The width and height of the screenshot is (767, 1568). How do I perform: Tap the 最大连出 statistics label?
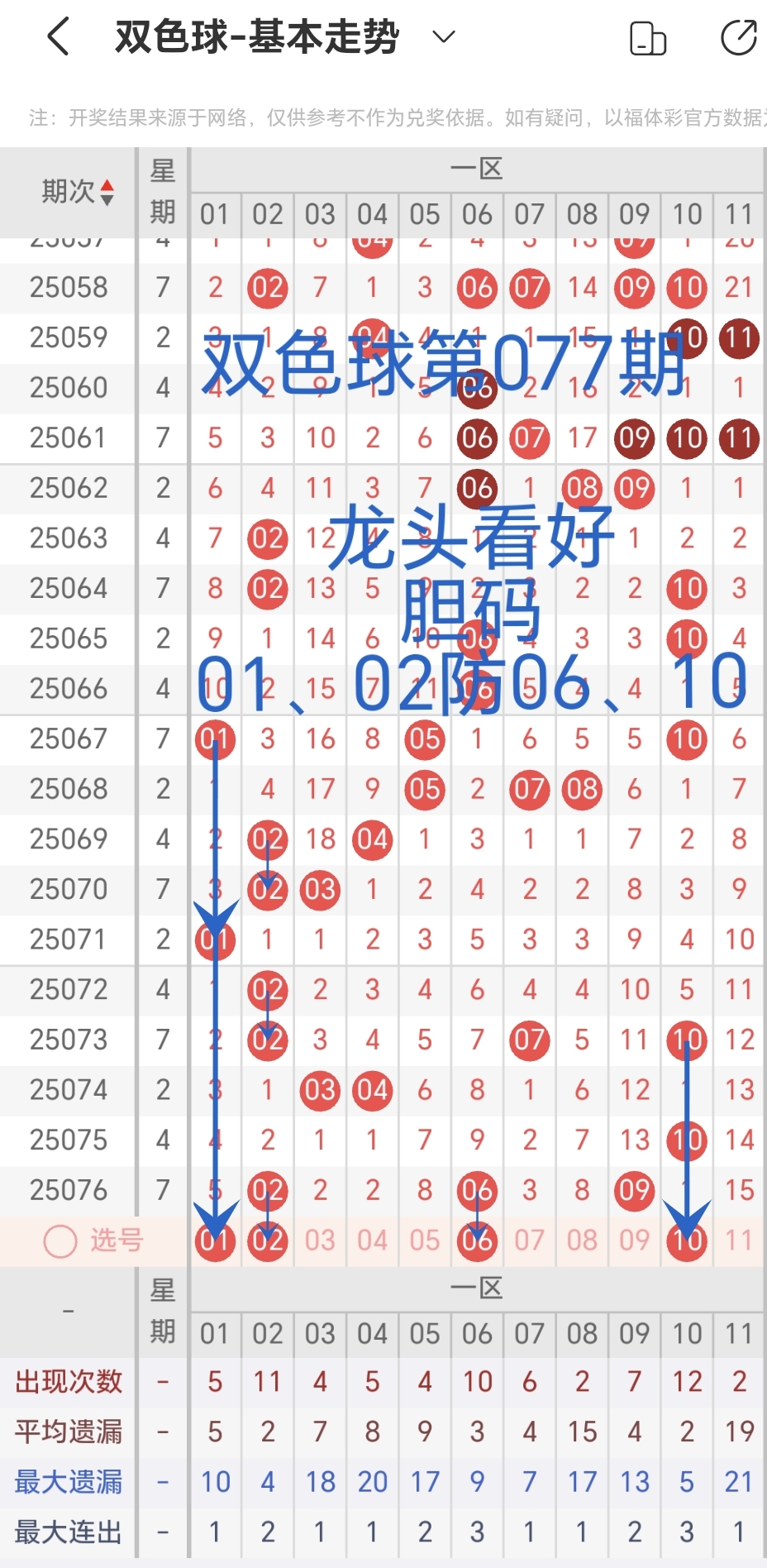(x=69, y=1532)
